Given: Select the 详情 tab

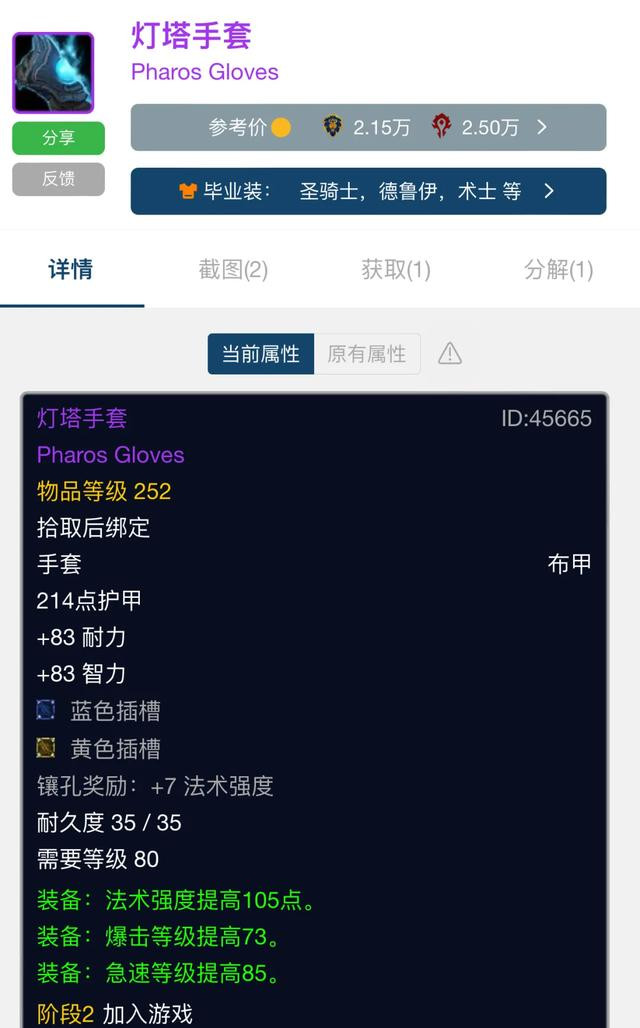Looking at the screenshot, I should point(71,269).
